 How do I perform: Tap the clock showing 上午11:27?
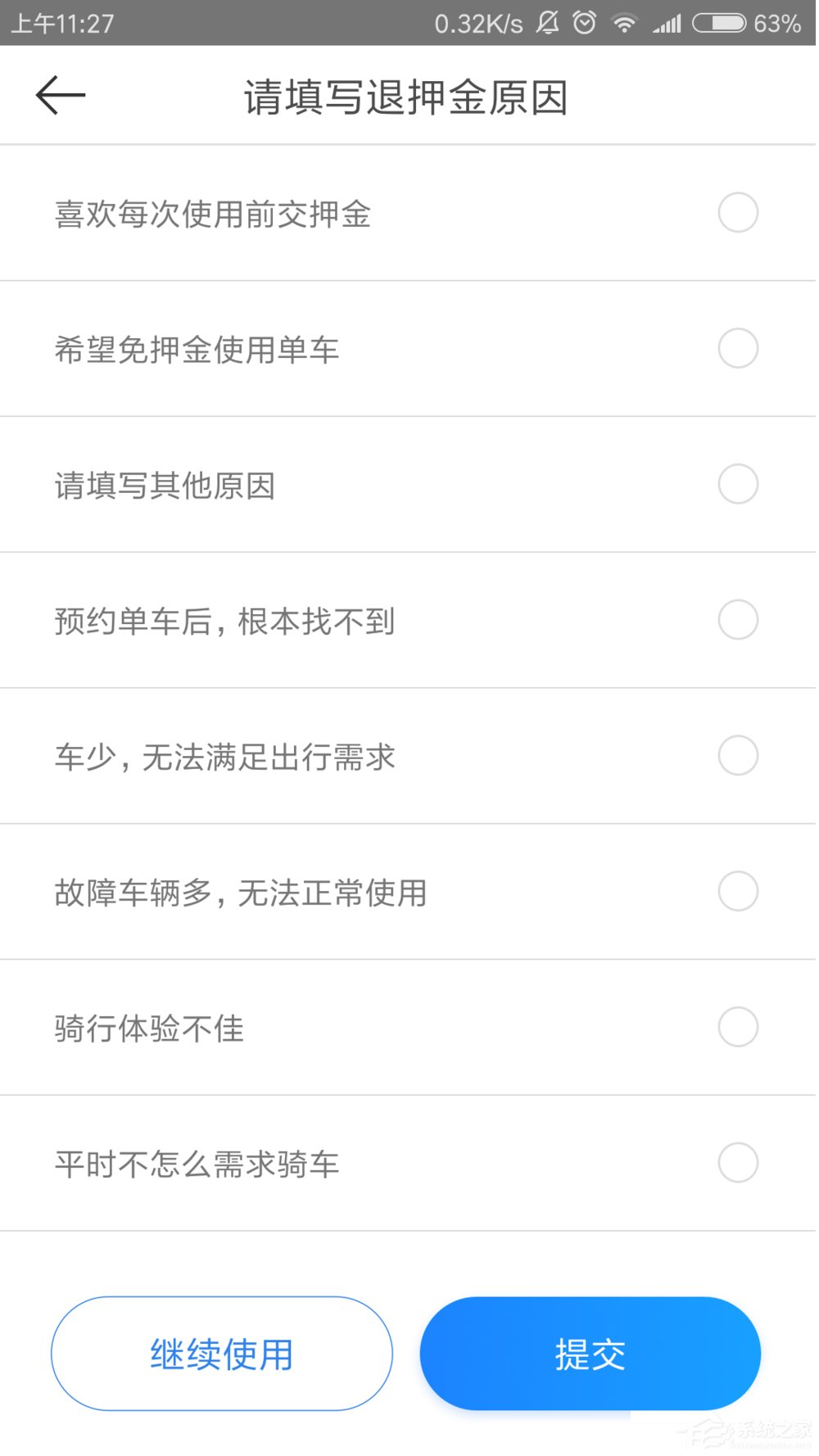(x=51, y=24)
